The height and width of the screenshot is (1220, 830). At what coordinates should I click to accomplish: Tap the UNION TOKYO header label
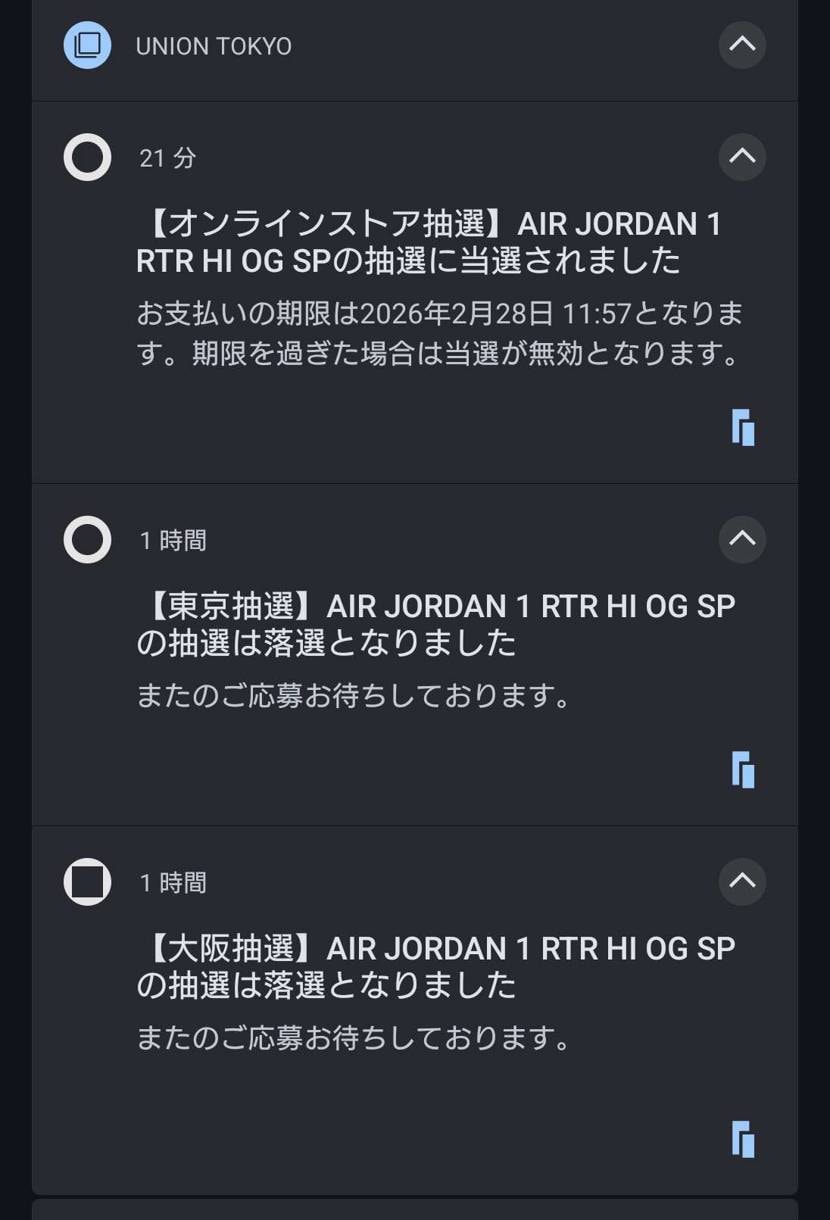pos(215,45)
